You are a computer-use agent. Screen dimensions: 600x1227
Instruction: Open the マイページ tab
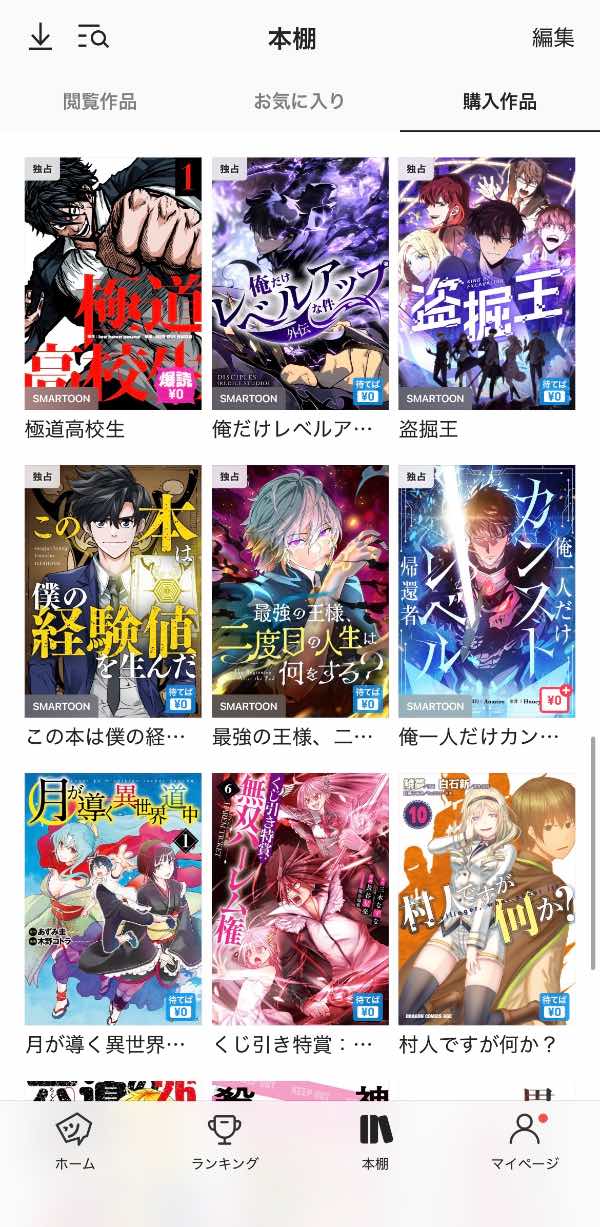coord(525,1143)
